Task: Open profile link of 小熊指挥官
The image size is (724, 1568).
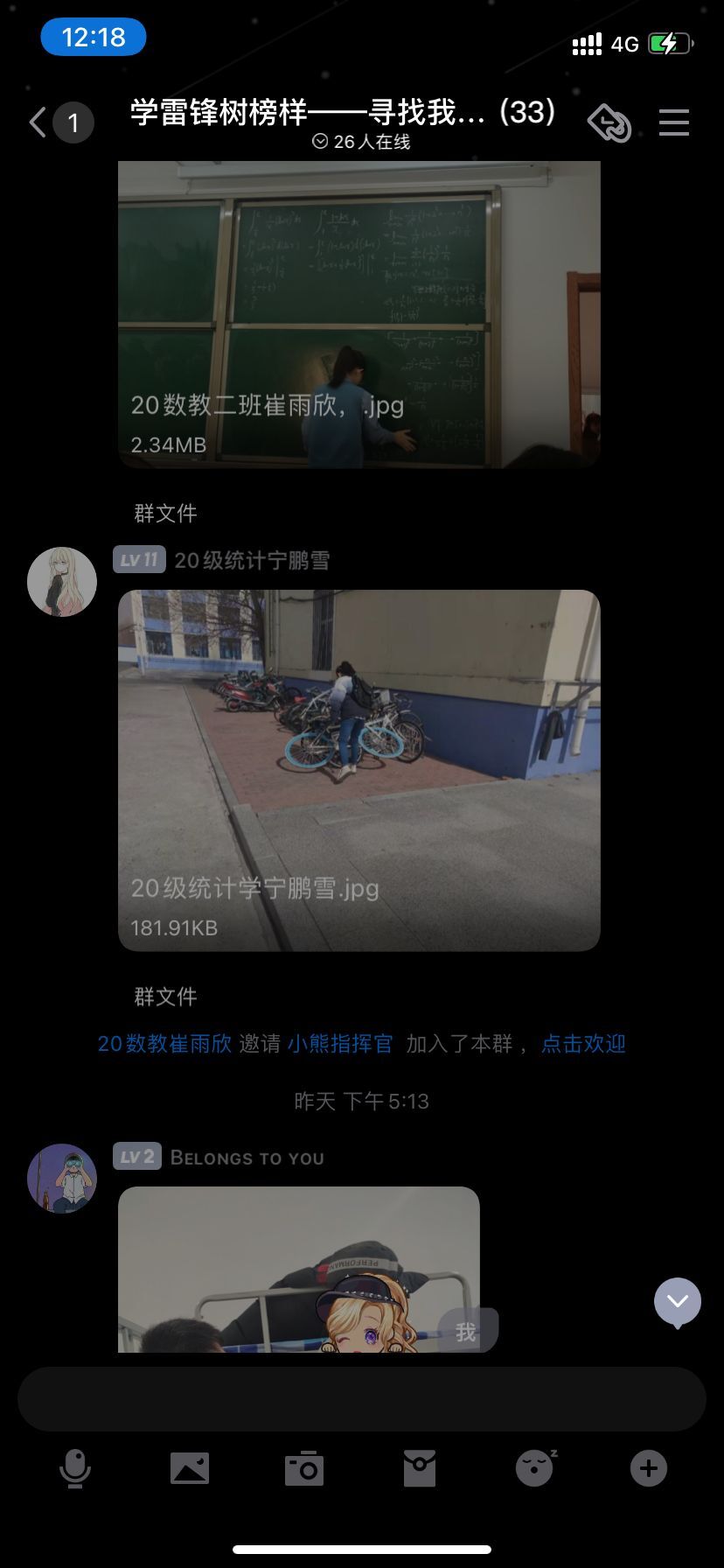Action: point(340,1044)
